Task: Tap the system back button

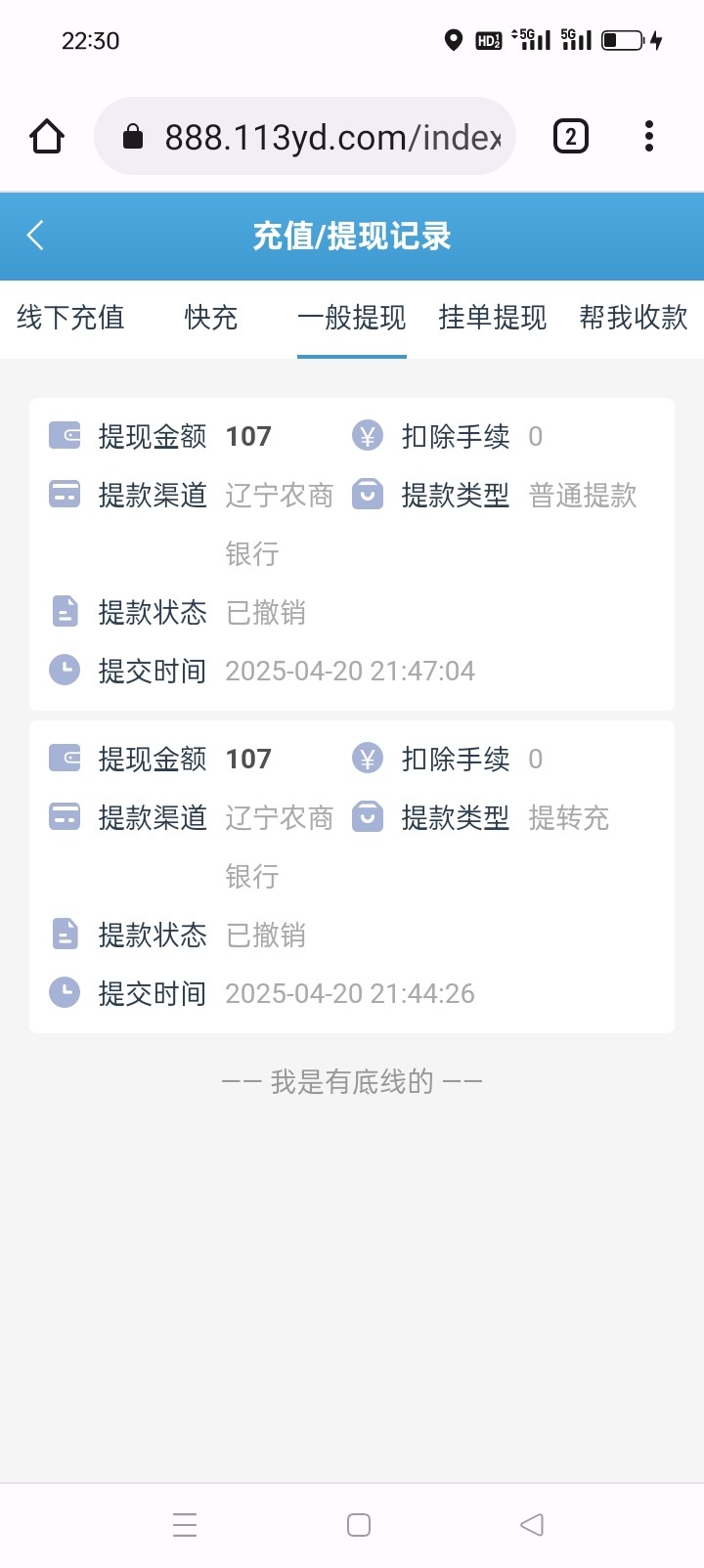Action: [532, 1525]
